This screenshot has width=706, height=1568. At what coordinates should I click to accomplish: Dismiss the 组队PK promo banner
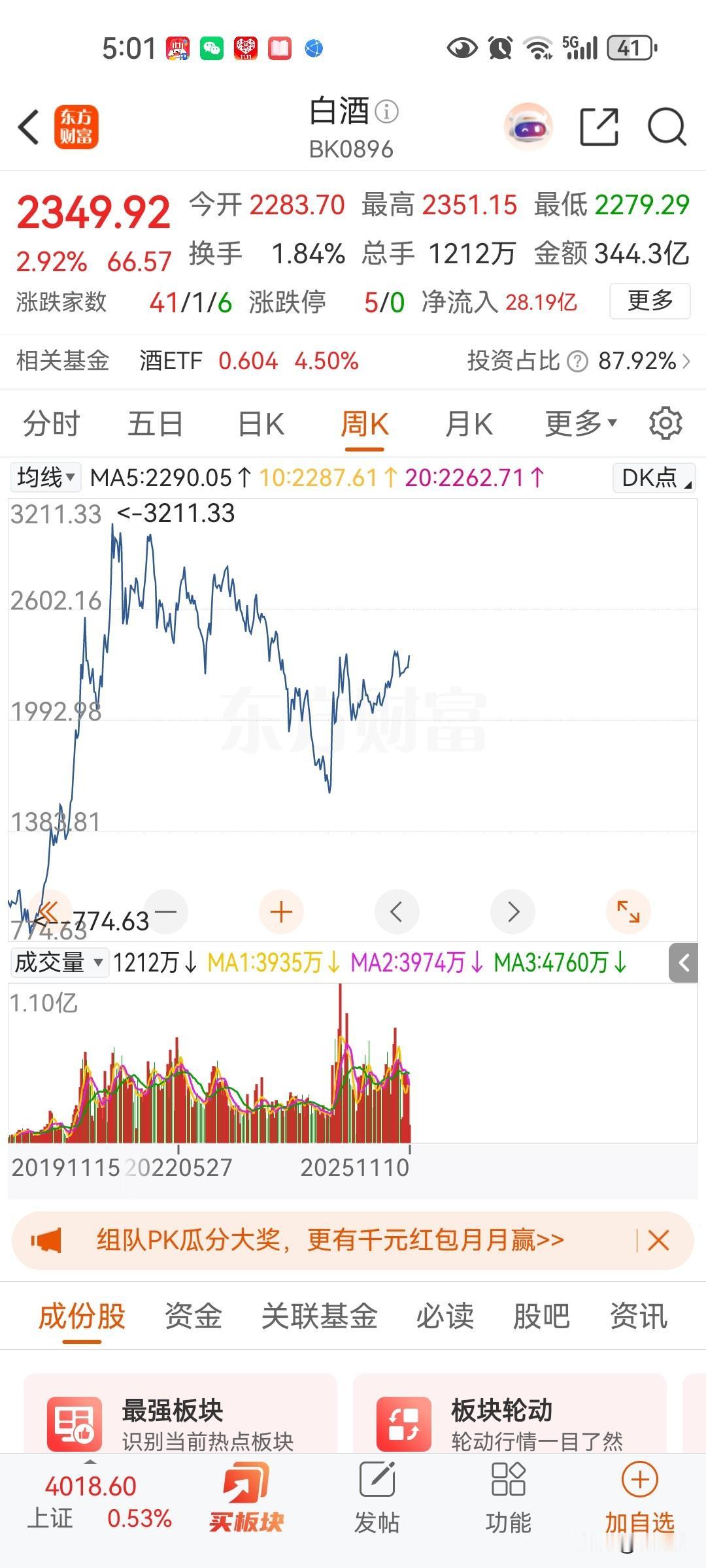[x=658, y=1240]
